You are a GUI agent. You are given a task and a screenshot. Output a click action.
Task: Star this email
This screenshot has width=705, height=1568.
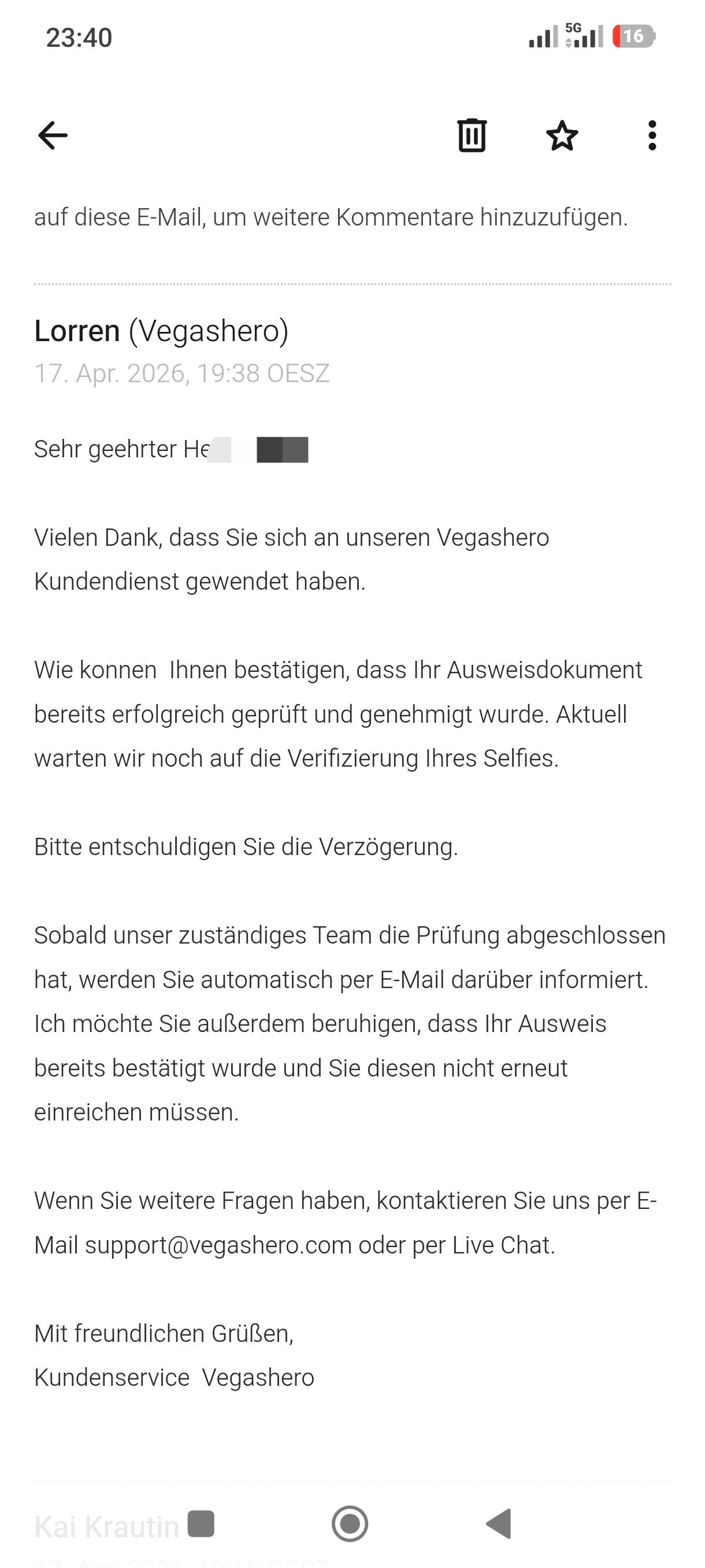coord(562,135)
